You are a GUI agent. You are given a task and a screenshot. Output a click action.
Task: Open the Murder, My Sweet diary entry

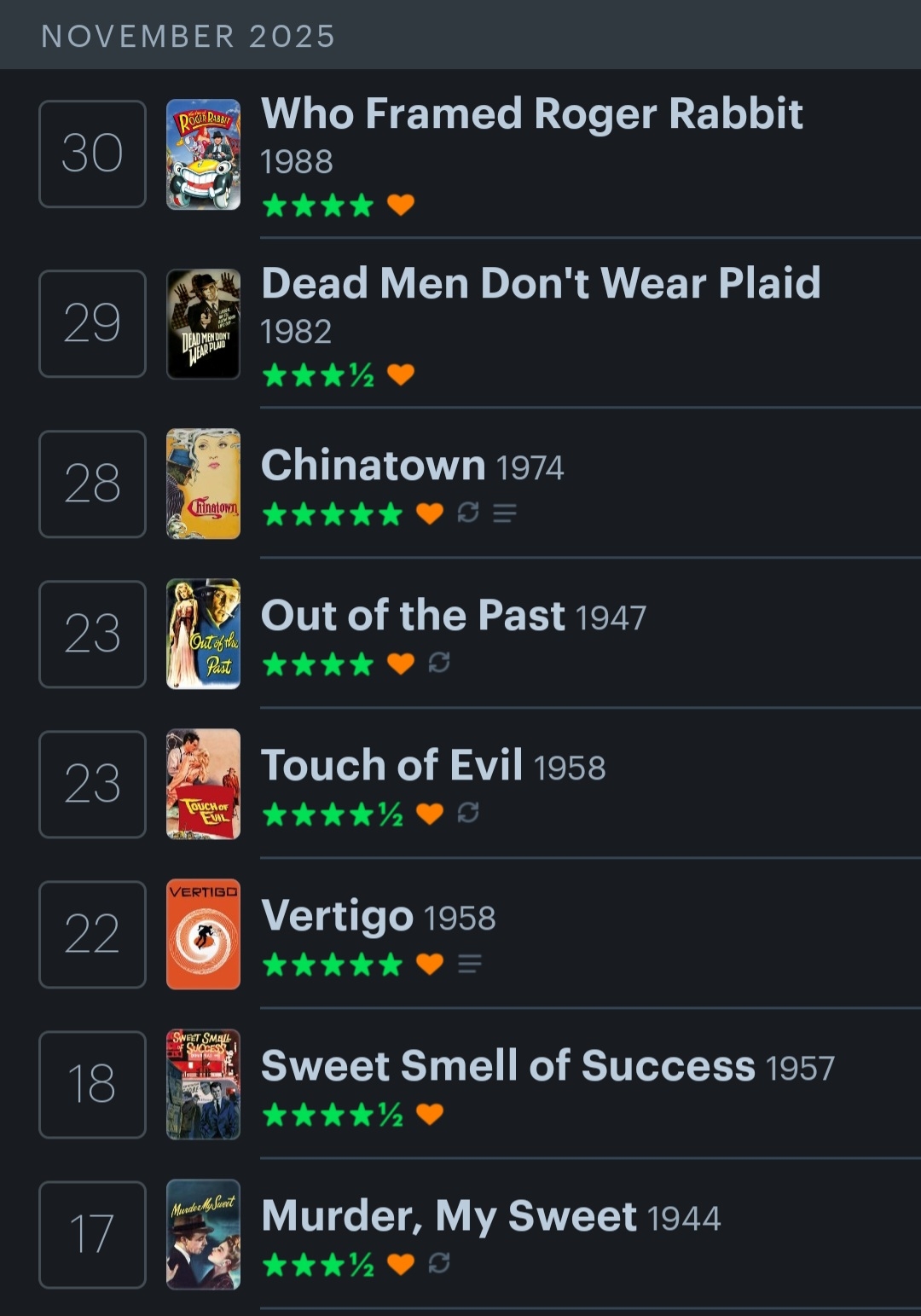[449, 1216]
